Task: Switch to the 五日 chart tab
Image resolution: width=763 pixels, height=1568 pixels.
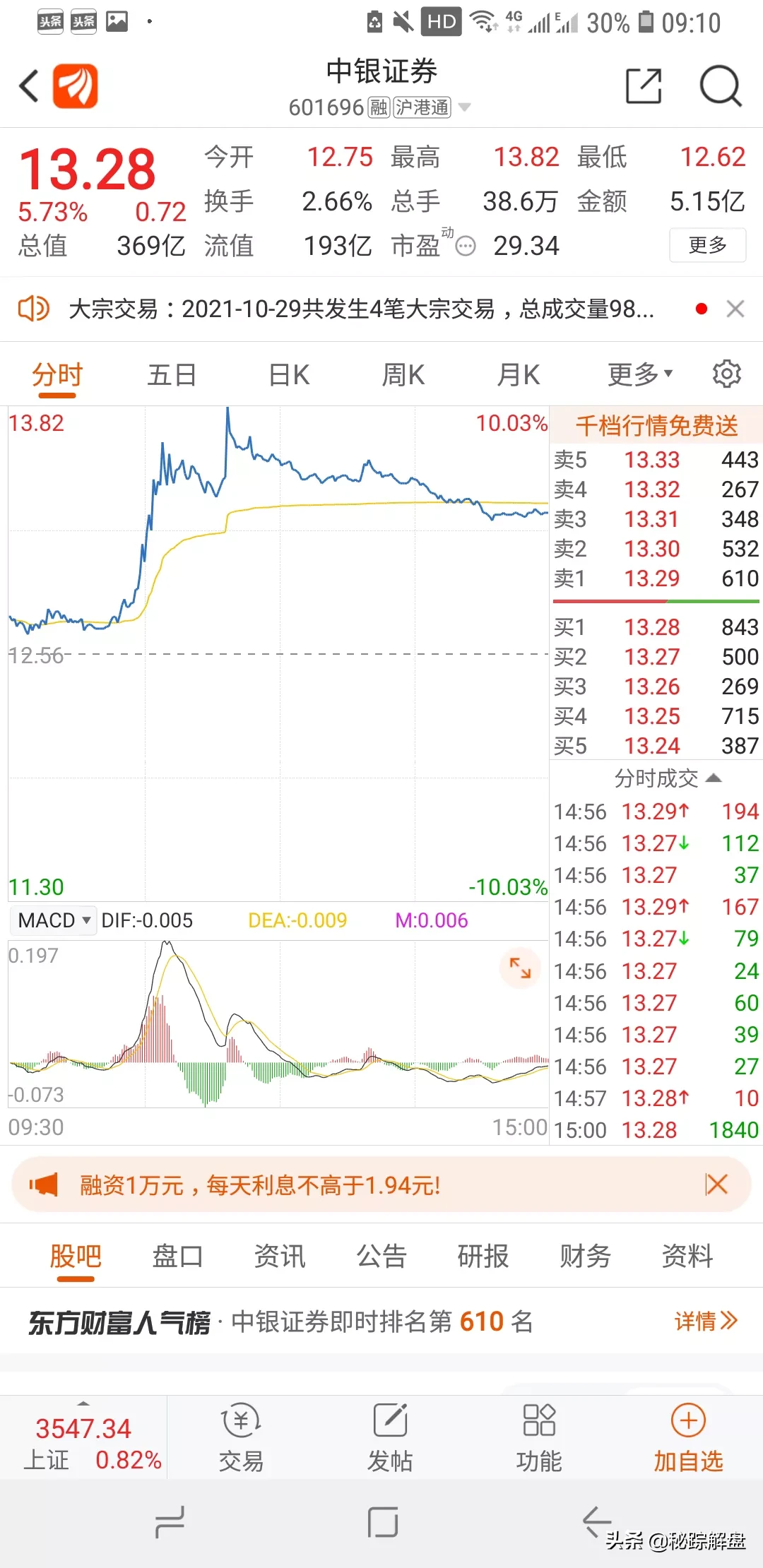Action: pyautogui.click(x=172, y=374)
